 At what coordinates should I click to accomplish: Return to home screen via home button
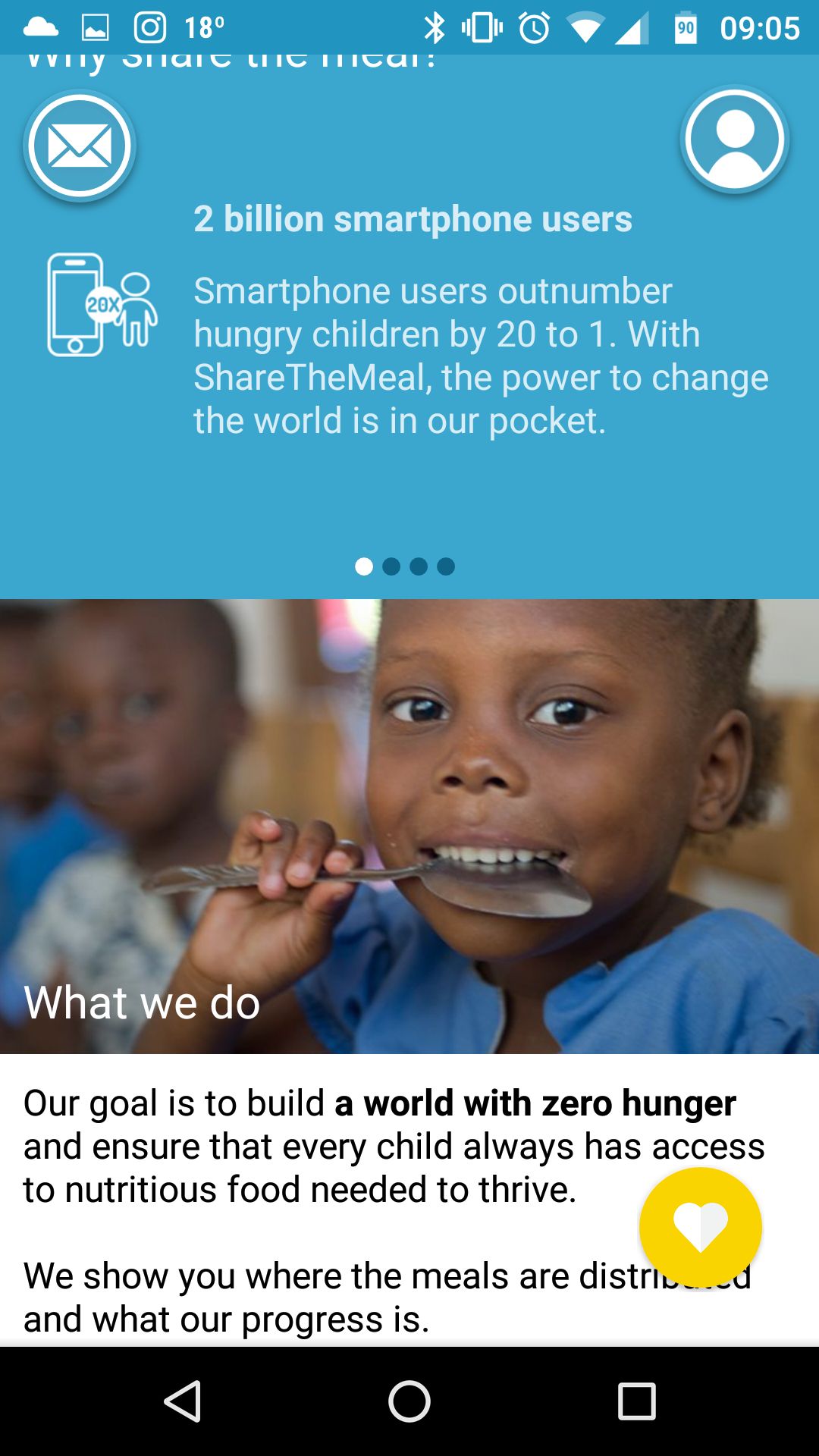tap(409, 1401)
